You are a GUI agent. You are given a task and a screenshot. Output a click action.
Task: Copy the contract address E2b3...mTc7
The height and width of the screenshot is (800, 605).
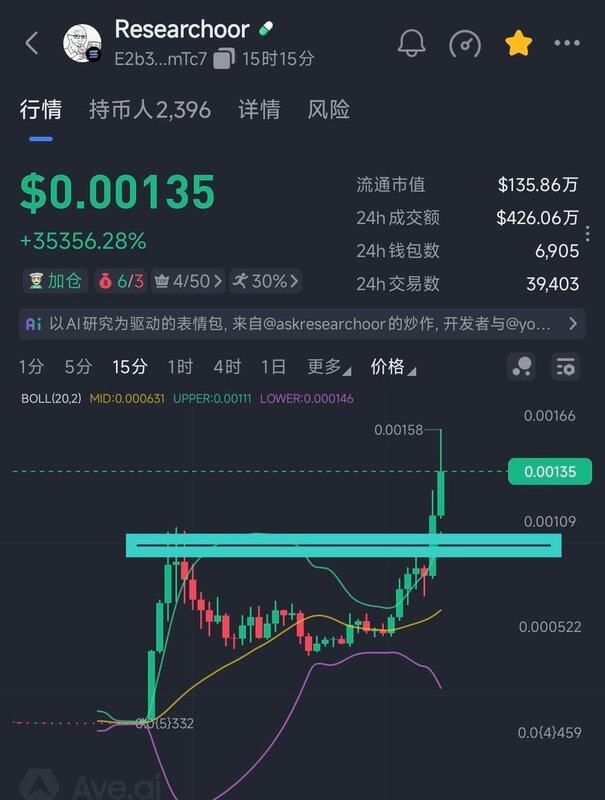[x=224, y=59]
